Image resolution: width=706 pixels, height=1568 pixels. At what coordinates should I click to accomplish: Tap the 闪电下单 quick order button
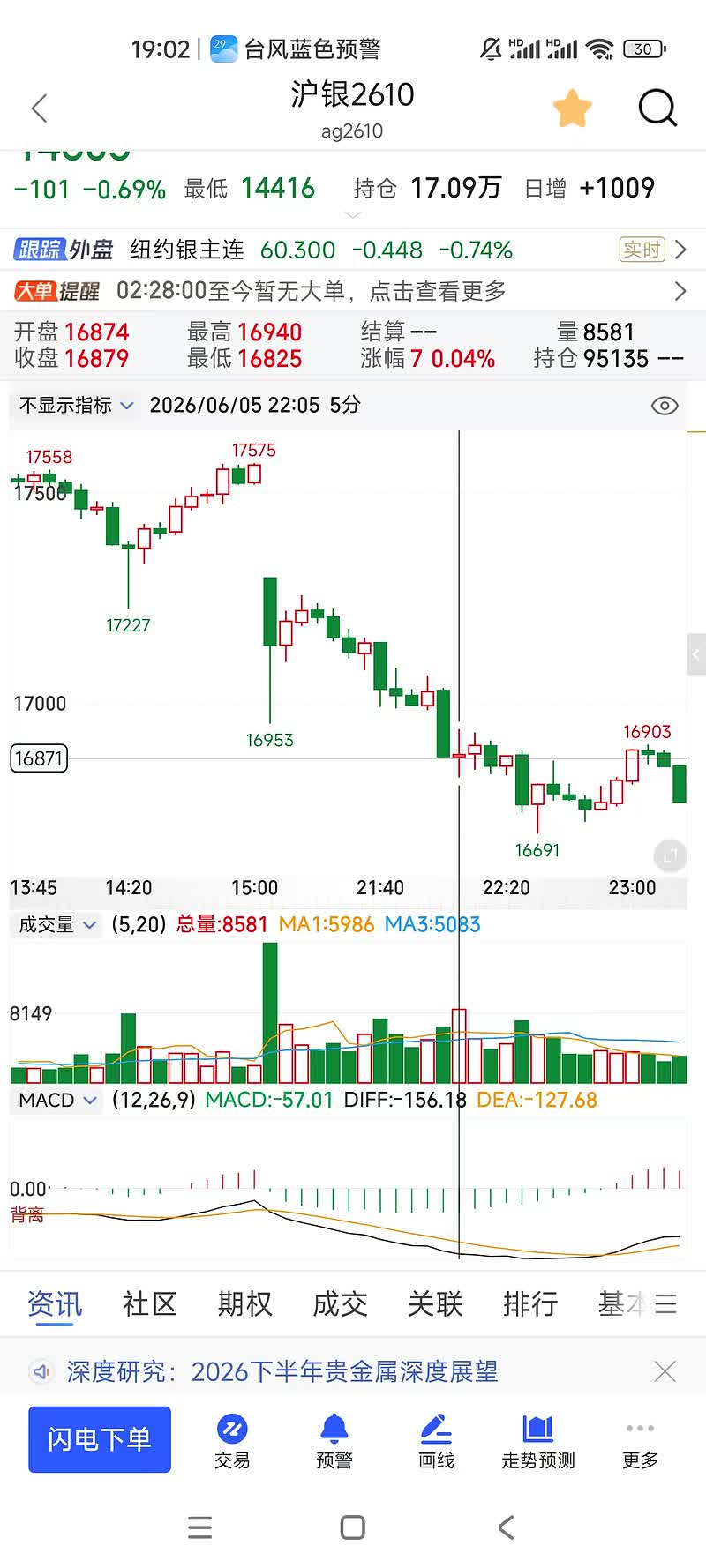100,1439
